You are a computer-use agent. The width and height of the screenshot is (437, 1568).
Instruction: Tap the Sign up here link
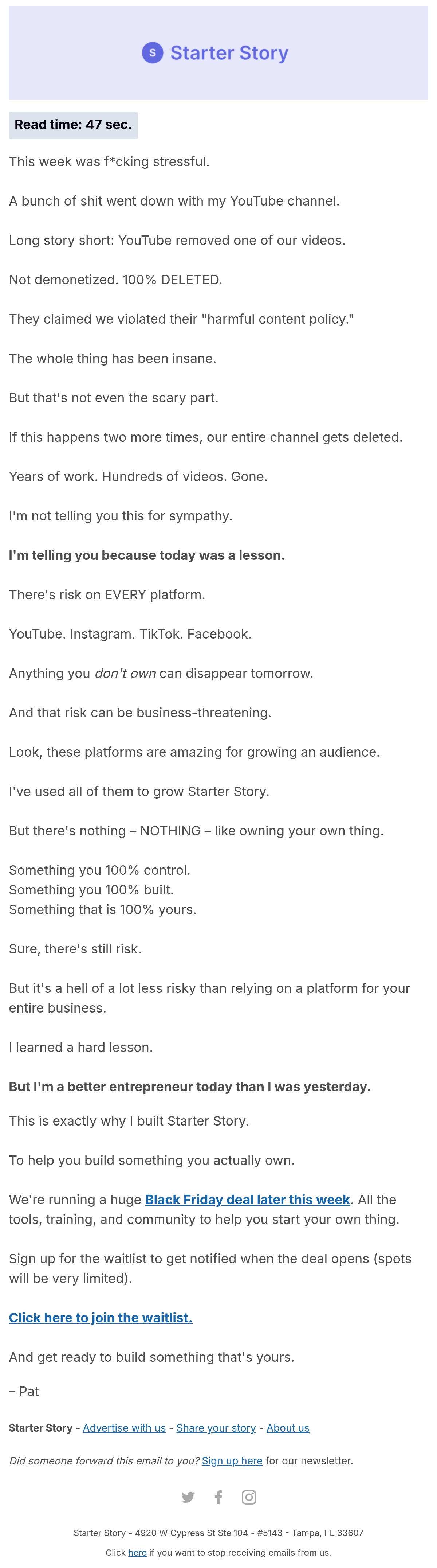(232, 1460)
